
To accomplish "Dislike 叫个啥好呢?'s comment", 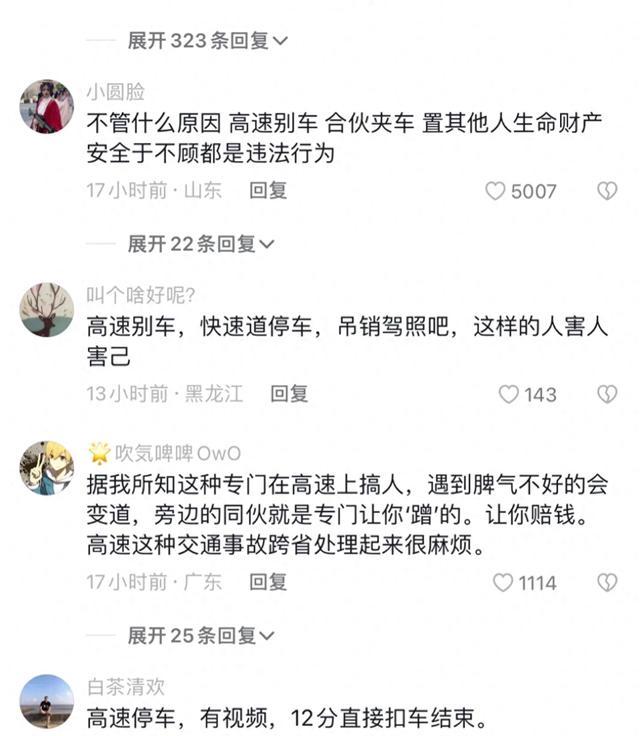I will click(607, 395).
